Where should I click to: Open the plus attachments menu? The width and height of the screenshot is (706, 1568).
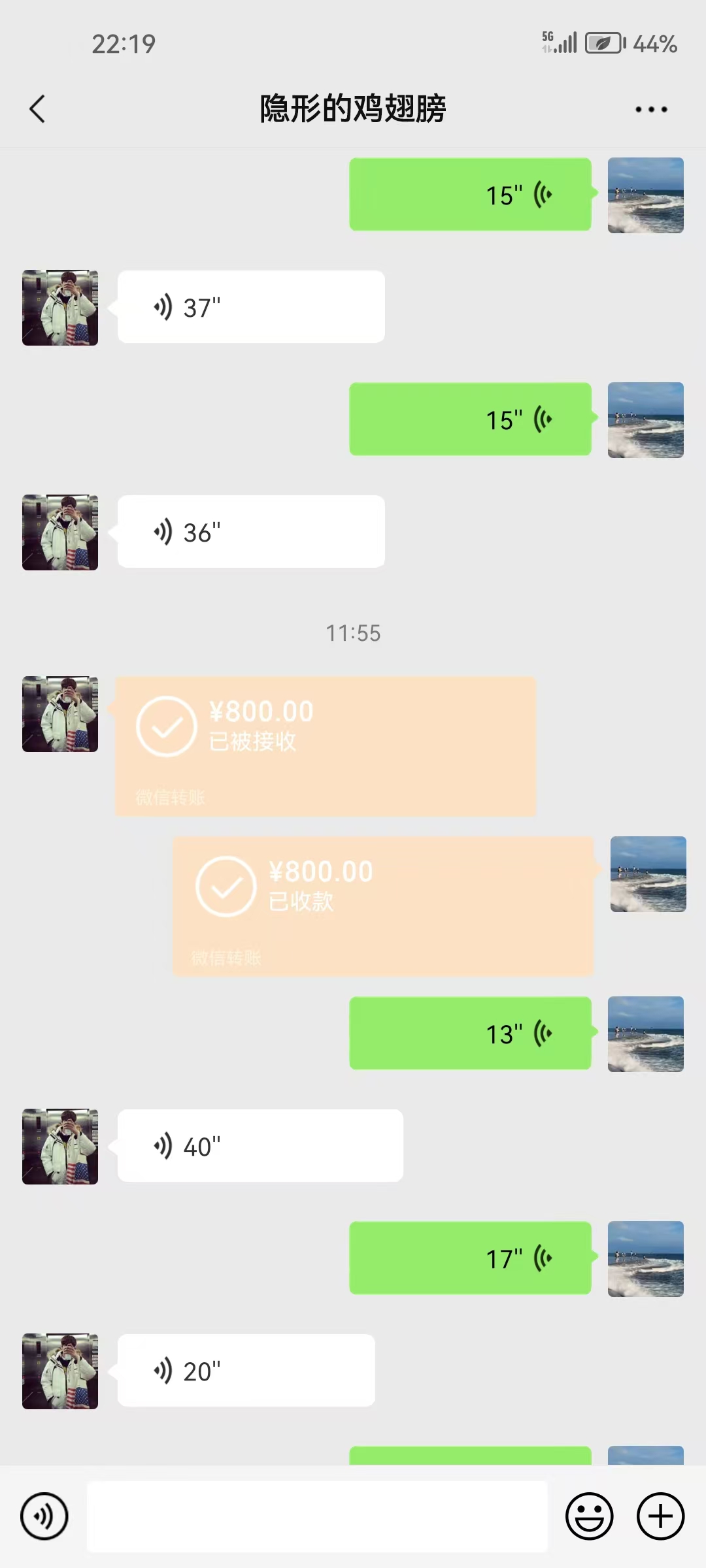(660, 1516)
